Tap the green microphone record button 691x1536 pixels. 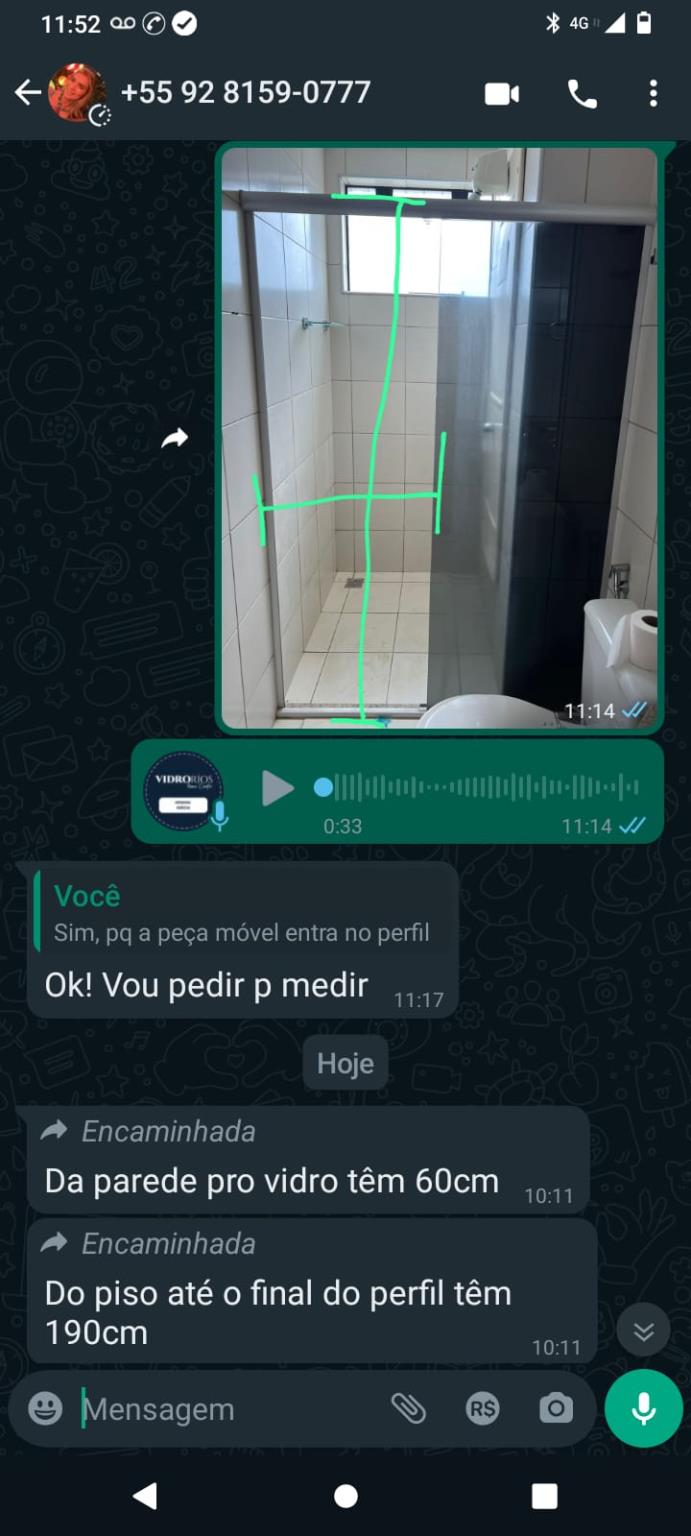[644, 1408]
